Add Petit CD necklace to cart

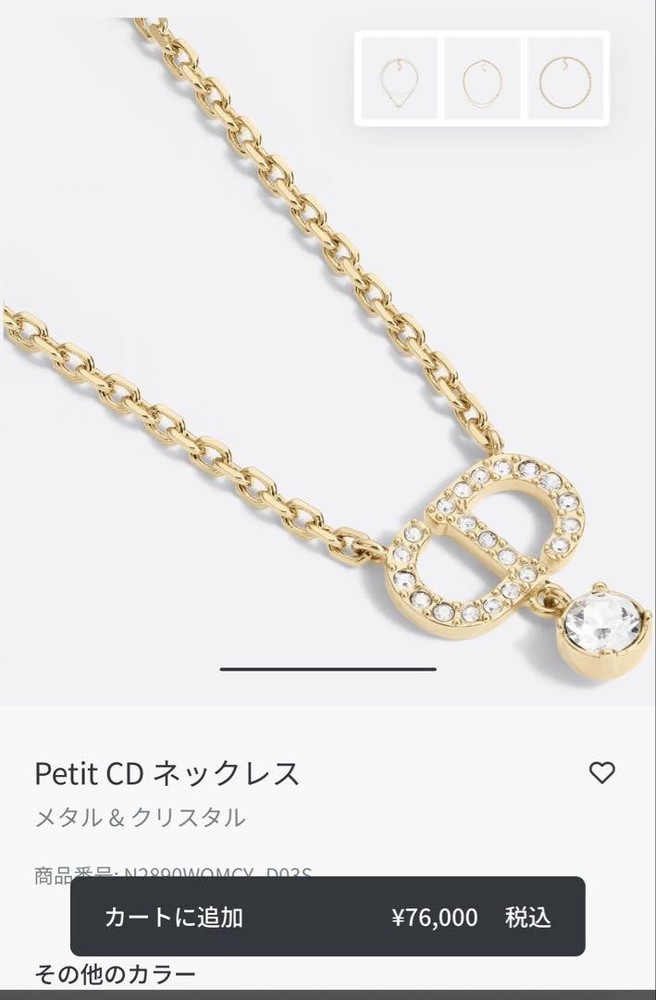coord(327,917)
